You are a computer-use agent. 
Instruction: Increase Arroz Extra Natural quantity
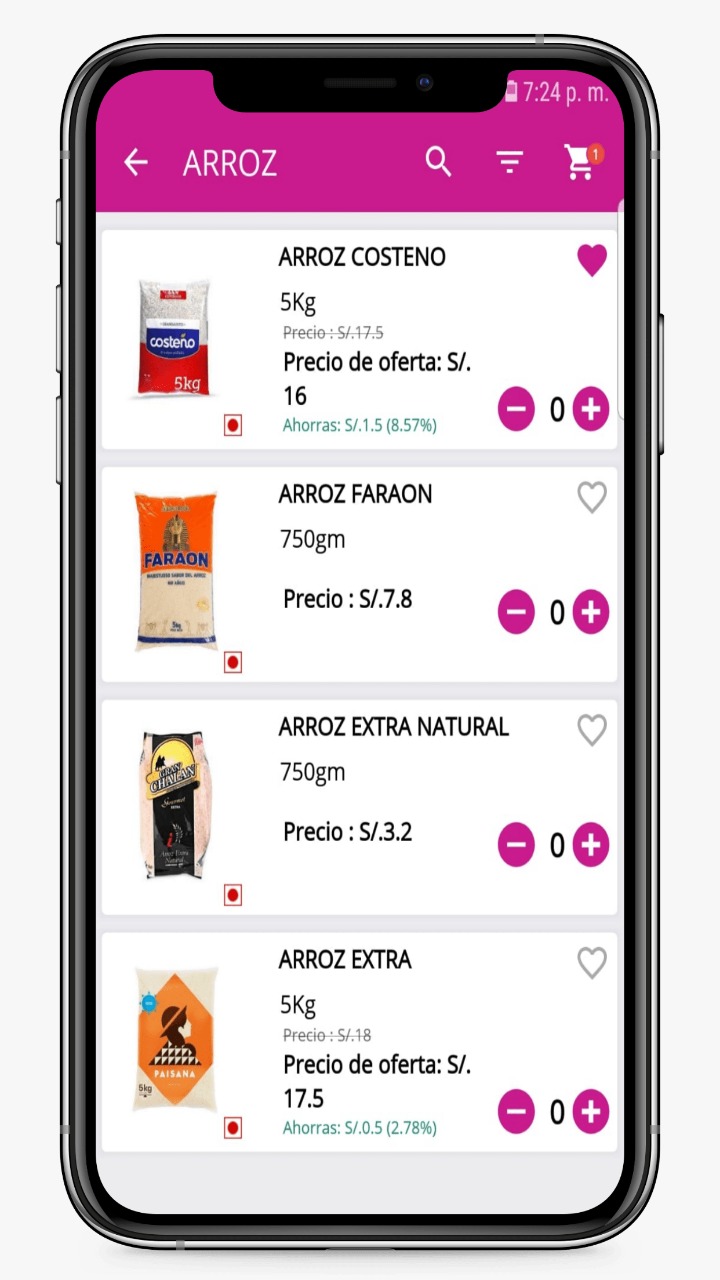coord(591,845)
